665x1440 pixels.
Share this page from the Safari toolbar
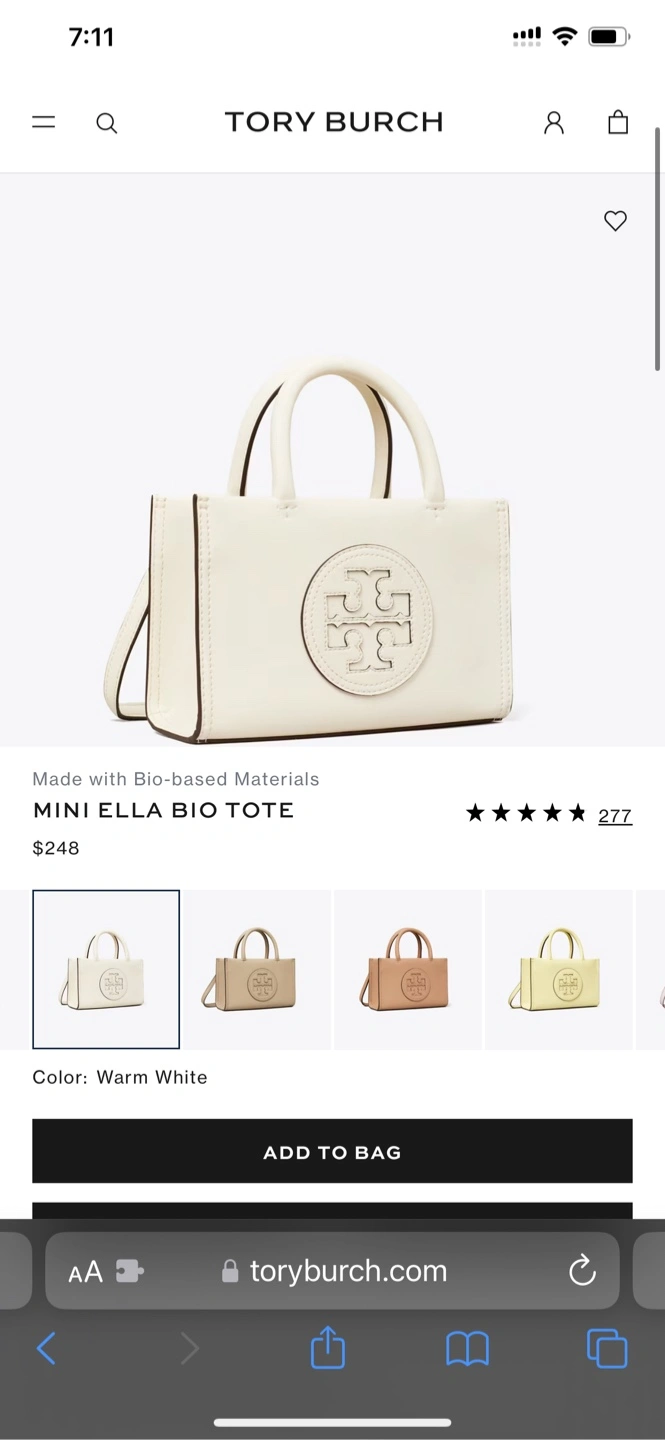(328, 1347)
